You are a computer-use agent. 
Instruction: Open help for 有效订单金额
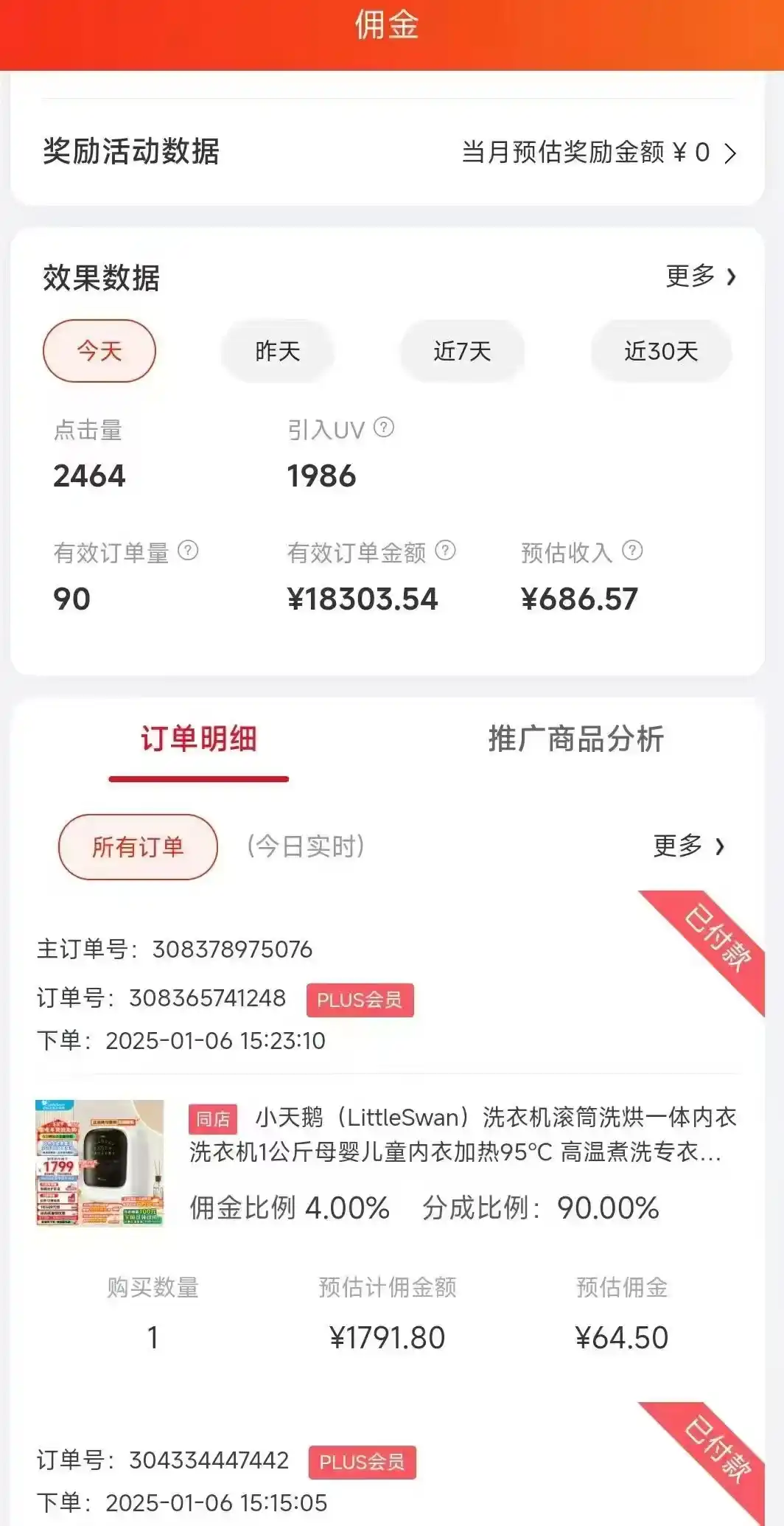coord(444,549)
